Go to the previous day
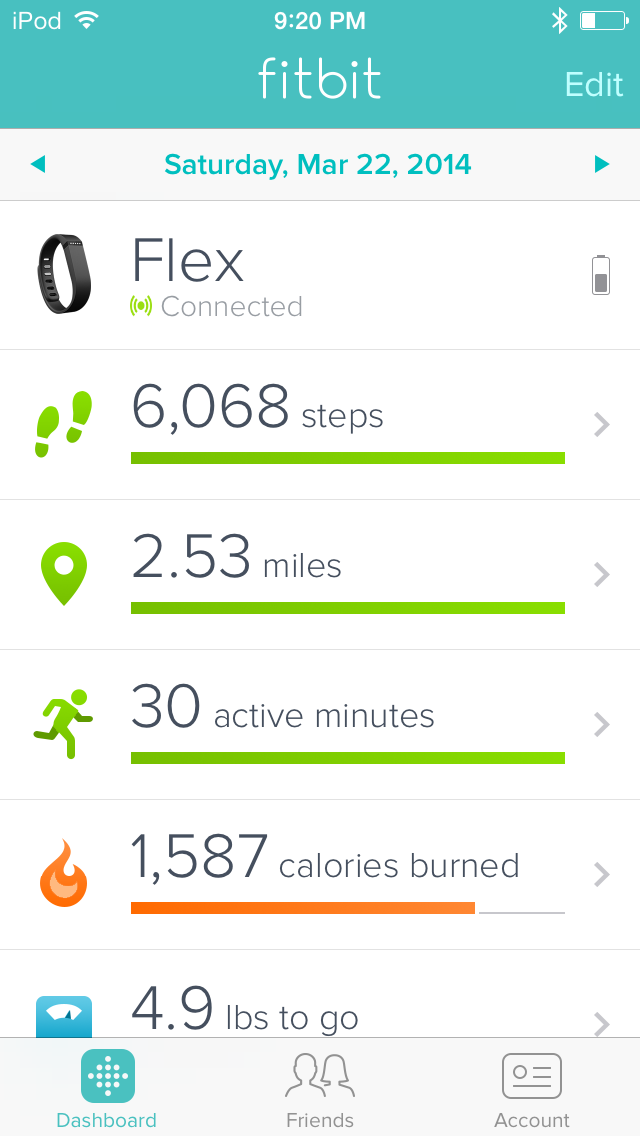640x1136 pixels. point(38,164)
